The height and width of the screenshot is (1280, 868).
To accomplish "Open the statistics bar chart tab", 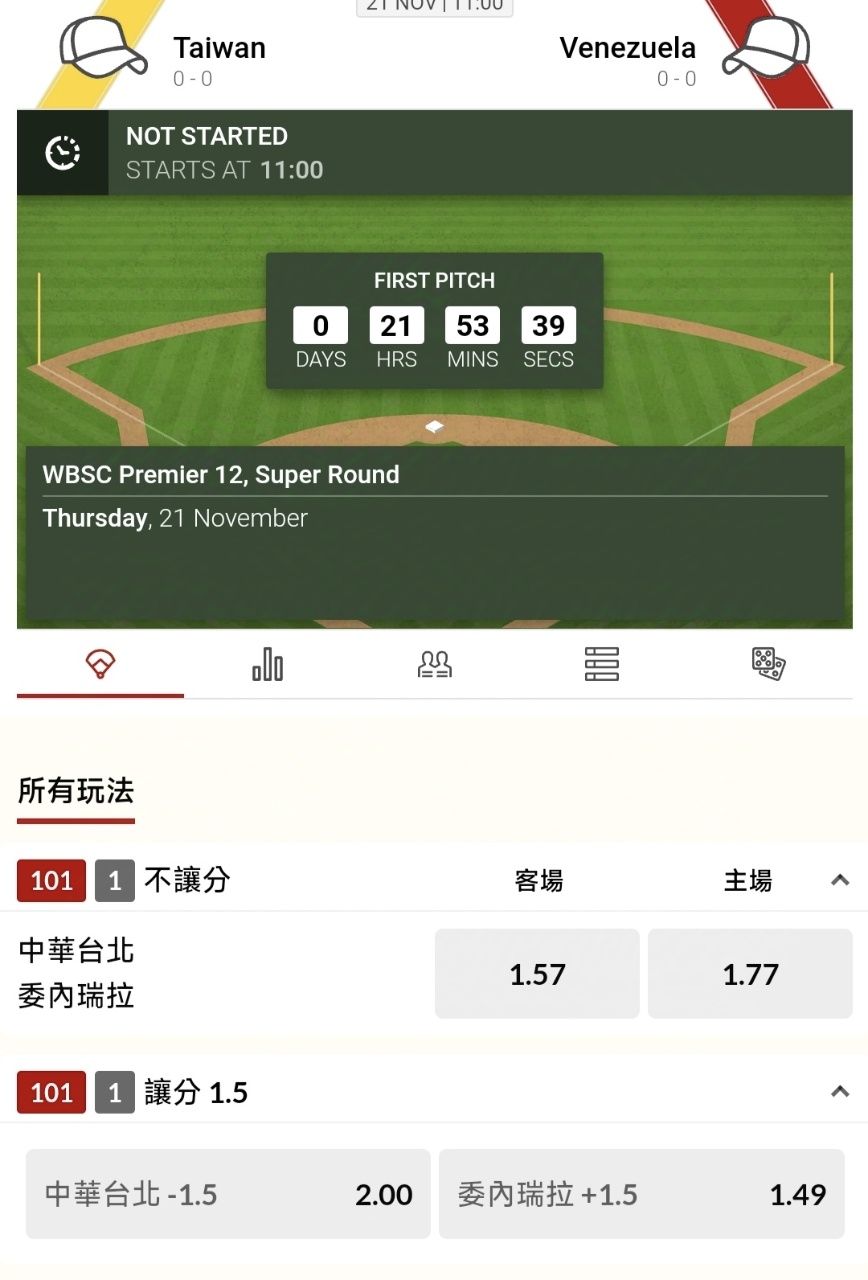I will click(267, 664).
